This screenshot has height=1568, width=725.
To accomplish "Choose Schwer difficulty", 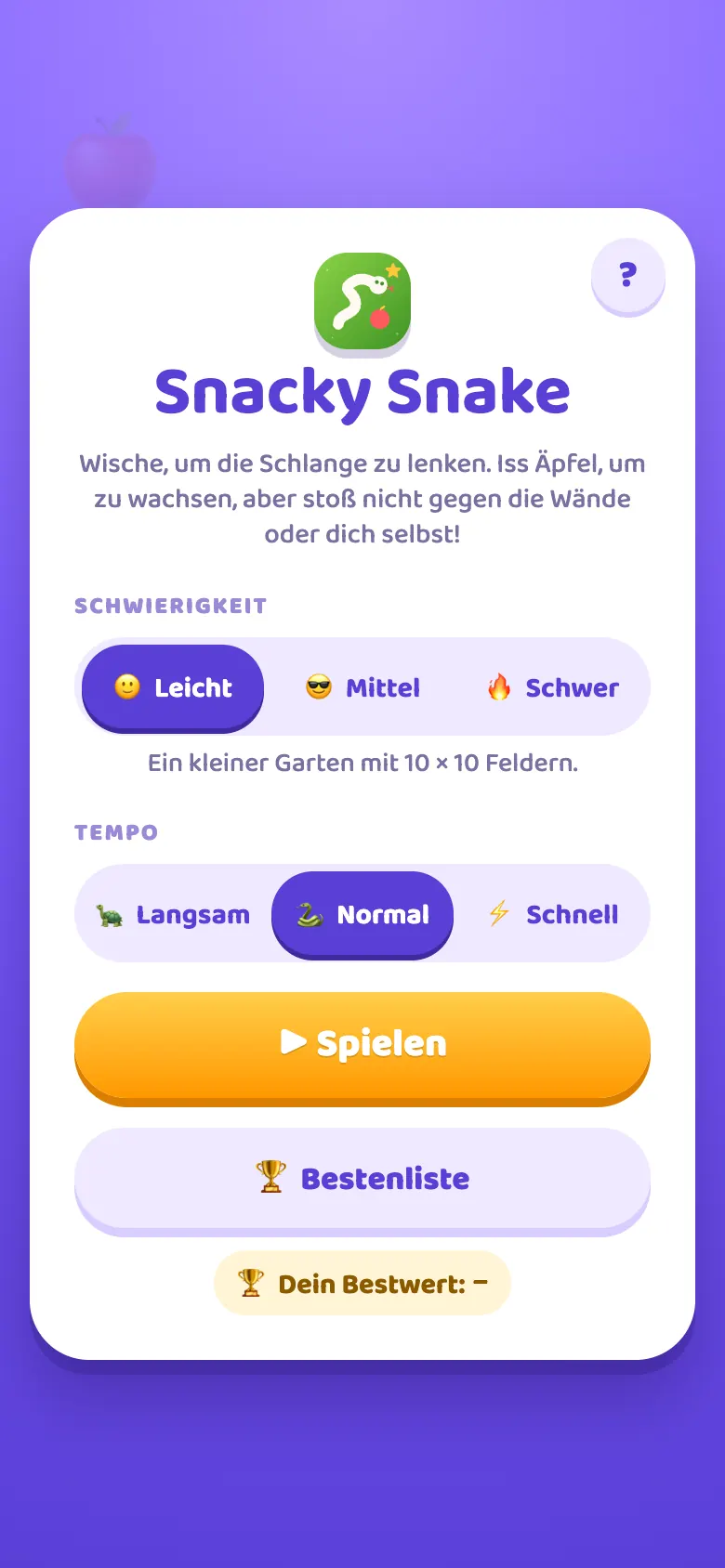I will point(552,687).
